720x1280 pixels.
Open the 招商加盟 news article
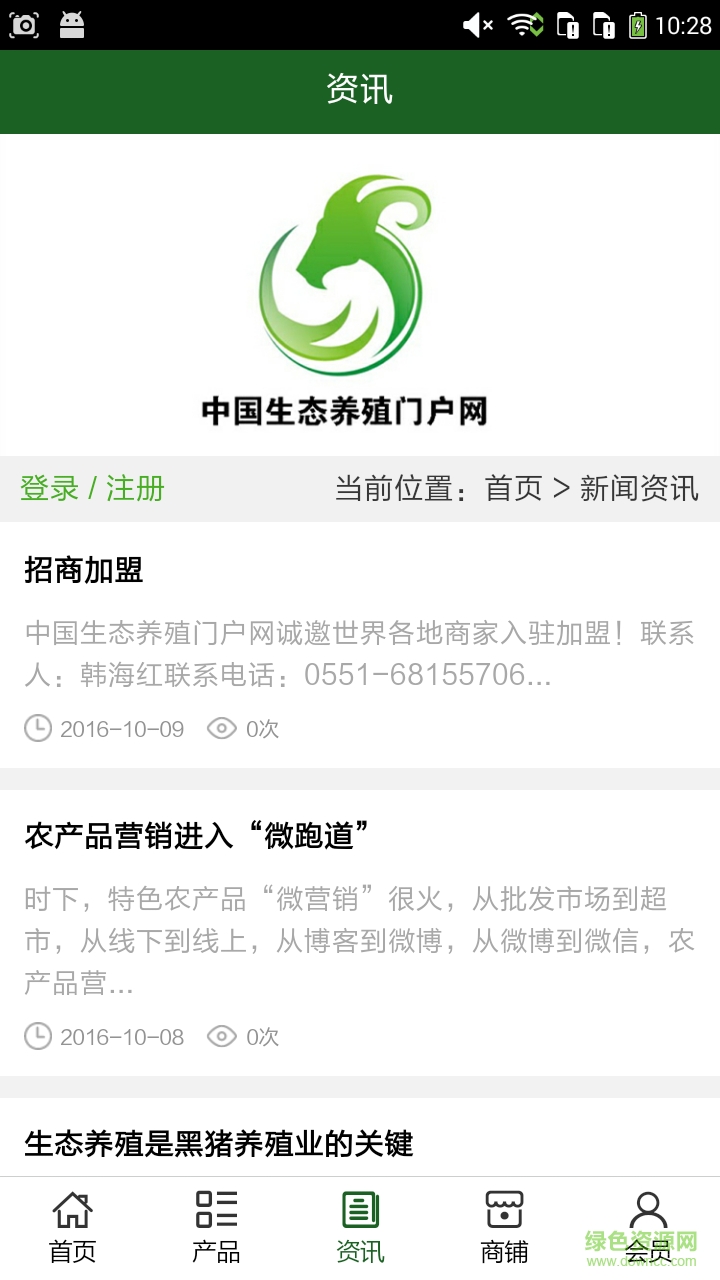(84, 570)
